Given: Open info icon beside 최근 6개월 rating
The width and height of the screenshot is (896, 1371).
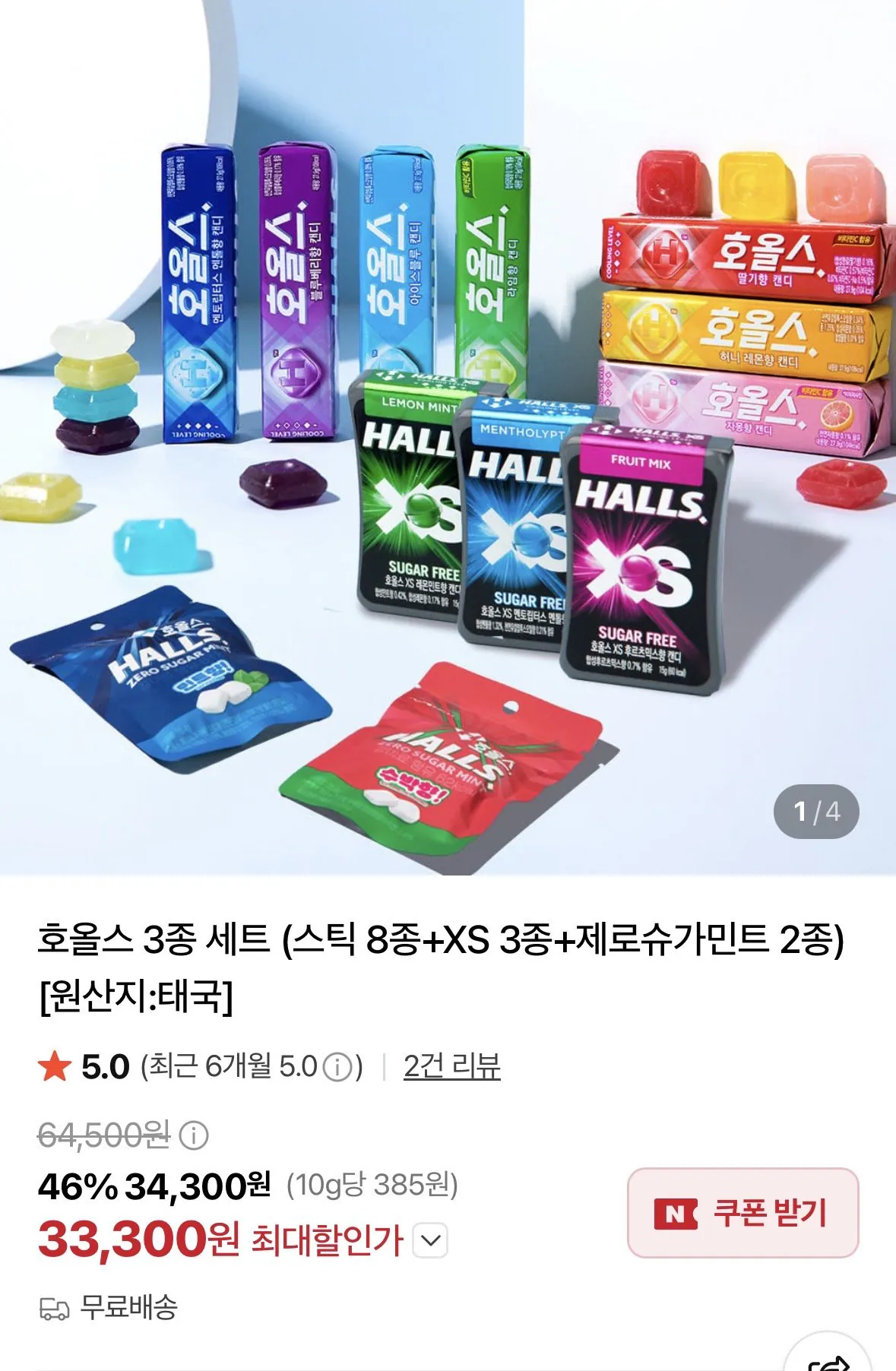Looking at the screenshot, I should pos(338,1068).
